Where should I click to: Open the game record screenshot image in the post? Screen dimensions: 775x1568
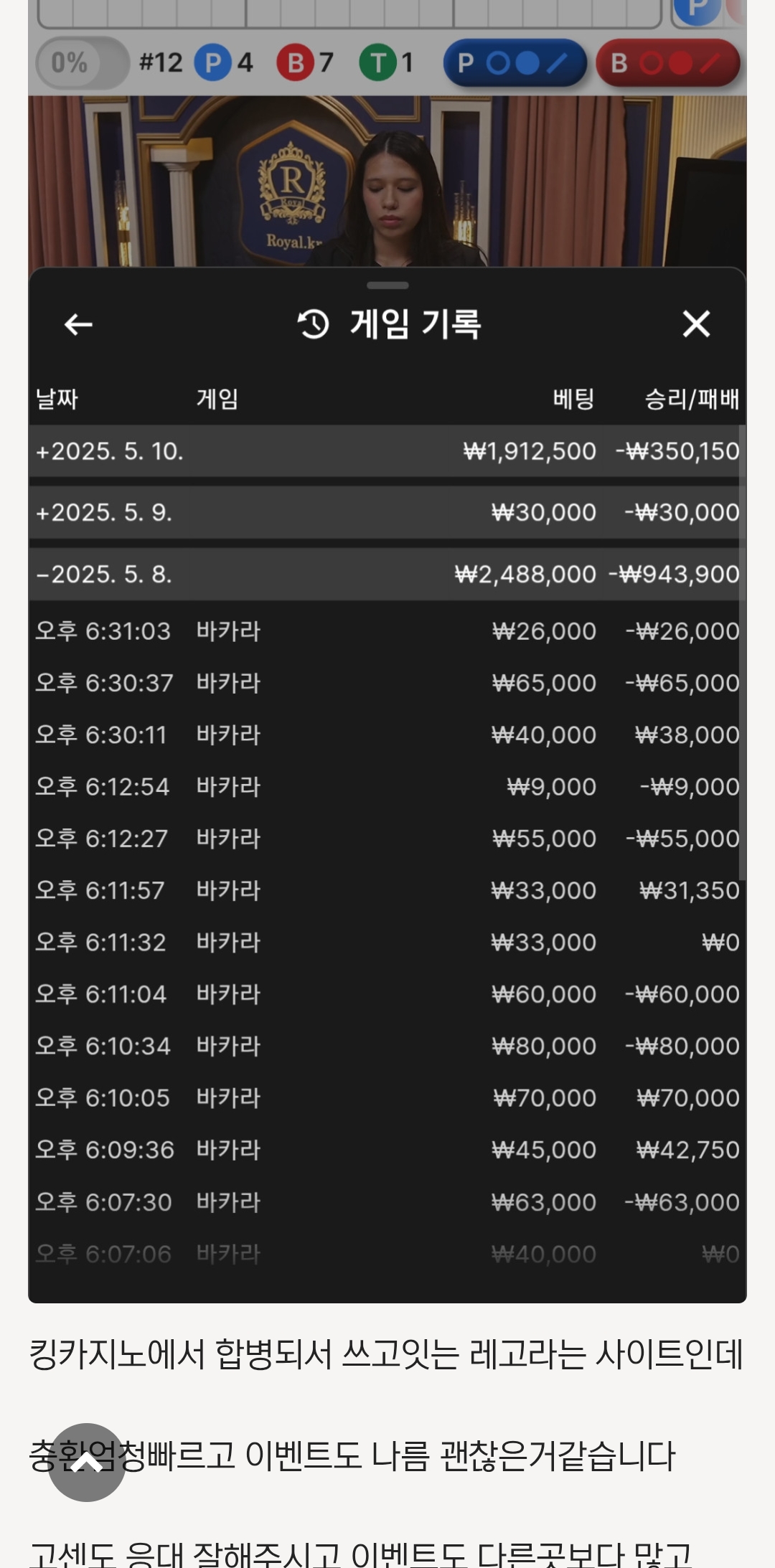pyautogui.click(x=387, y=717)
